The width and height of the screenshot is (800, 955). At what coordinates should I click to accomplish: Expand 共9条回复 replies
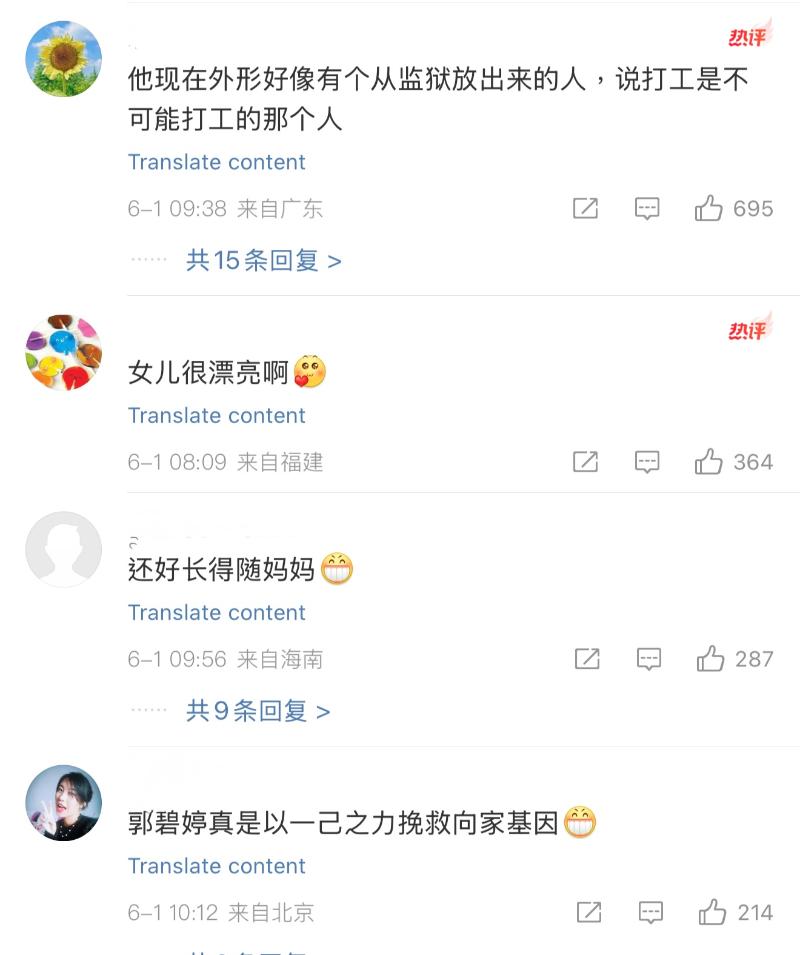(x=258, y=711)
